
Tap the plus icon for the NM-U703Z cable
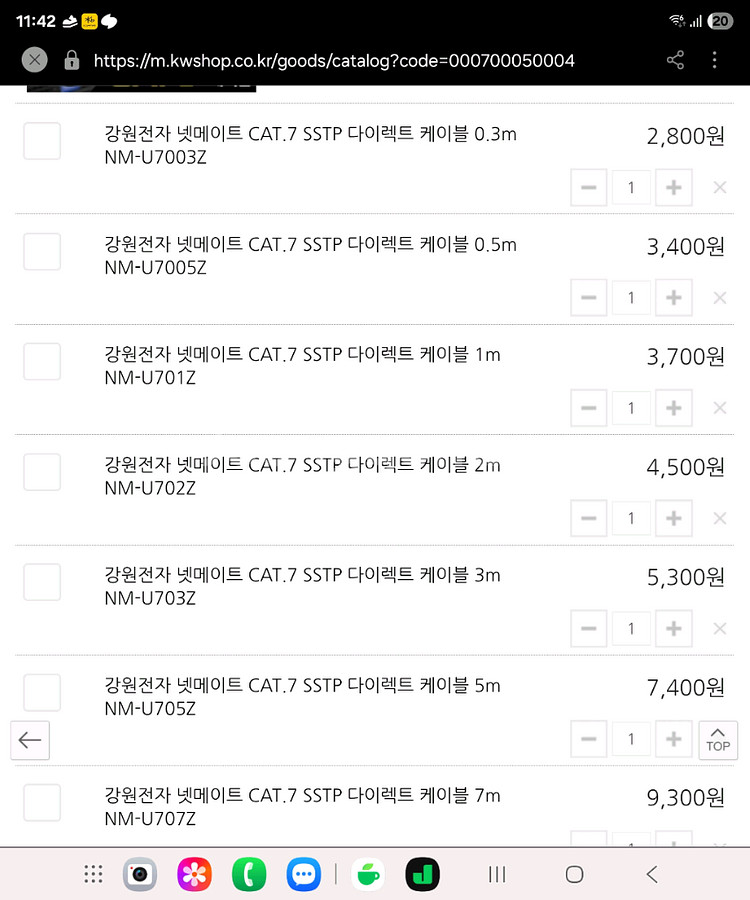tap(673, 628)
